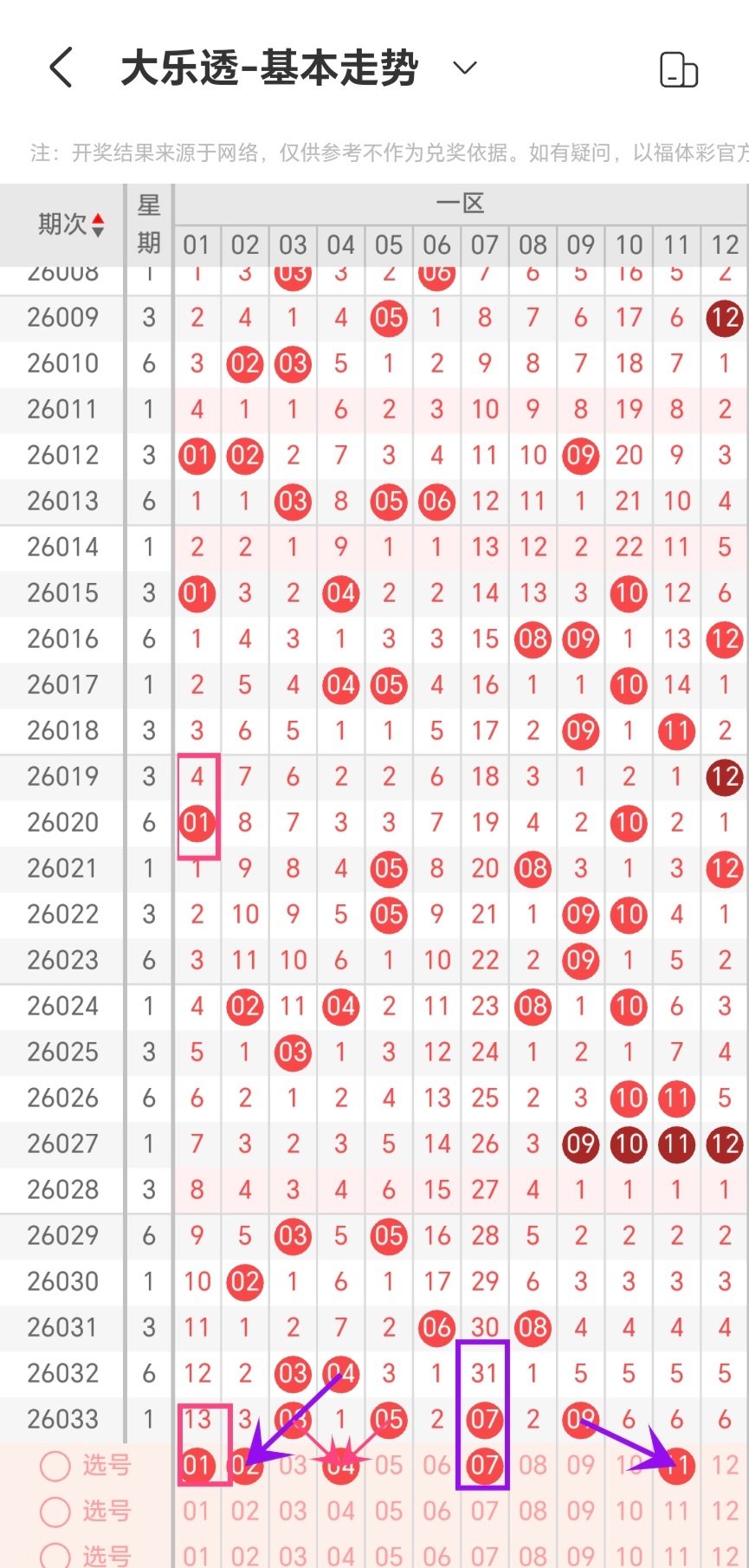Tap the screen orientation icon in the header
This screenshot has height=1568, width=749.
coord(678,69)
